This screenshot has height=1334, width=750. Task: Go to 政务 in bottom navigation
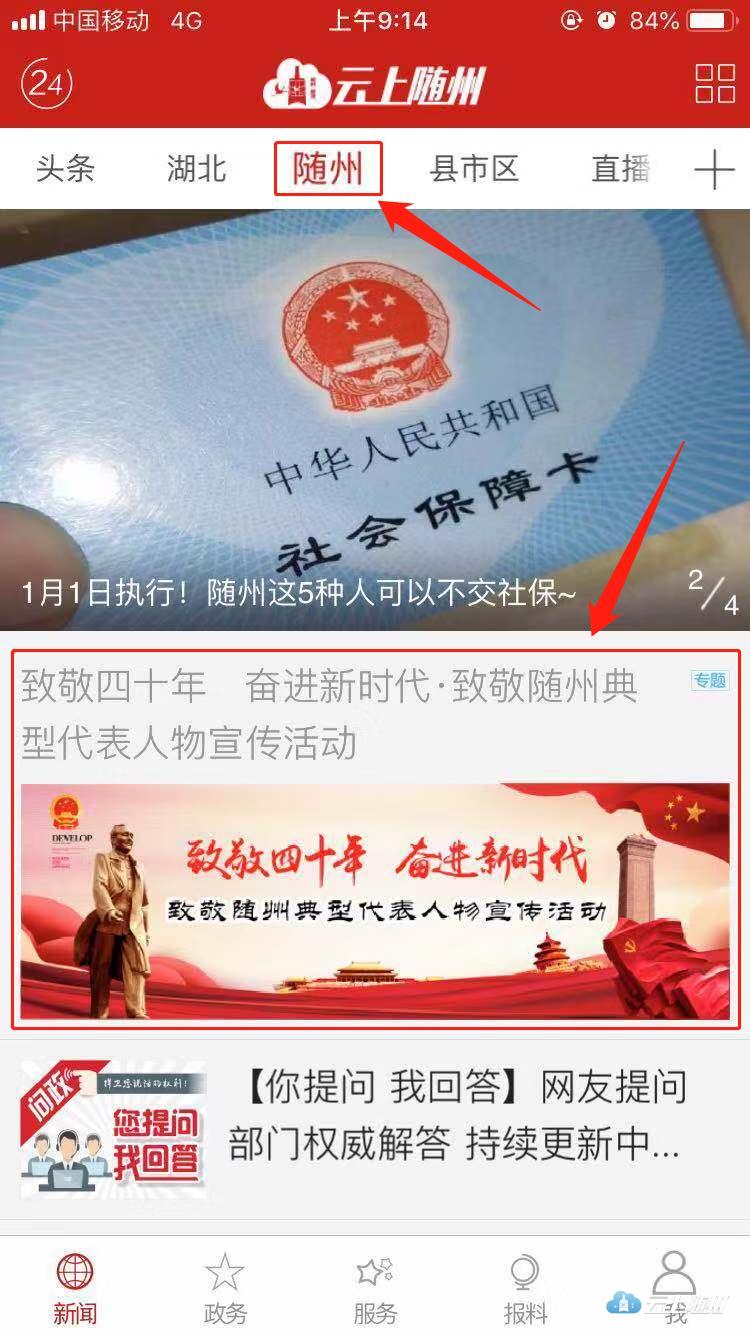(224, 1288)
